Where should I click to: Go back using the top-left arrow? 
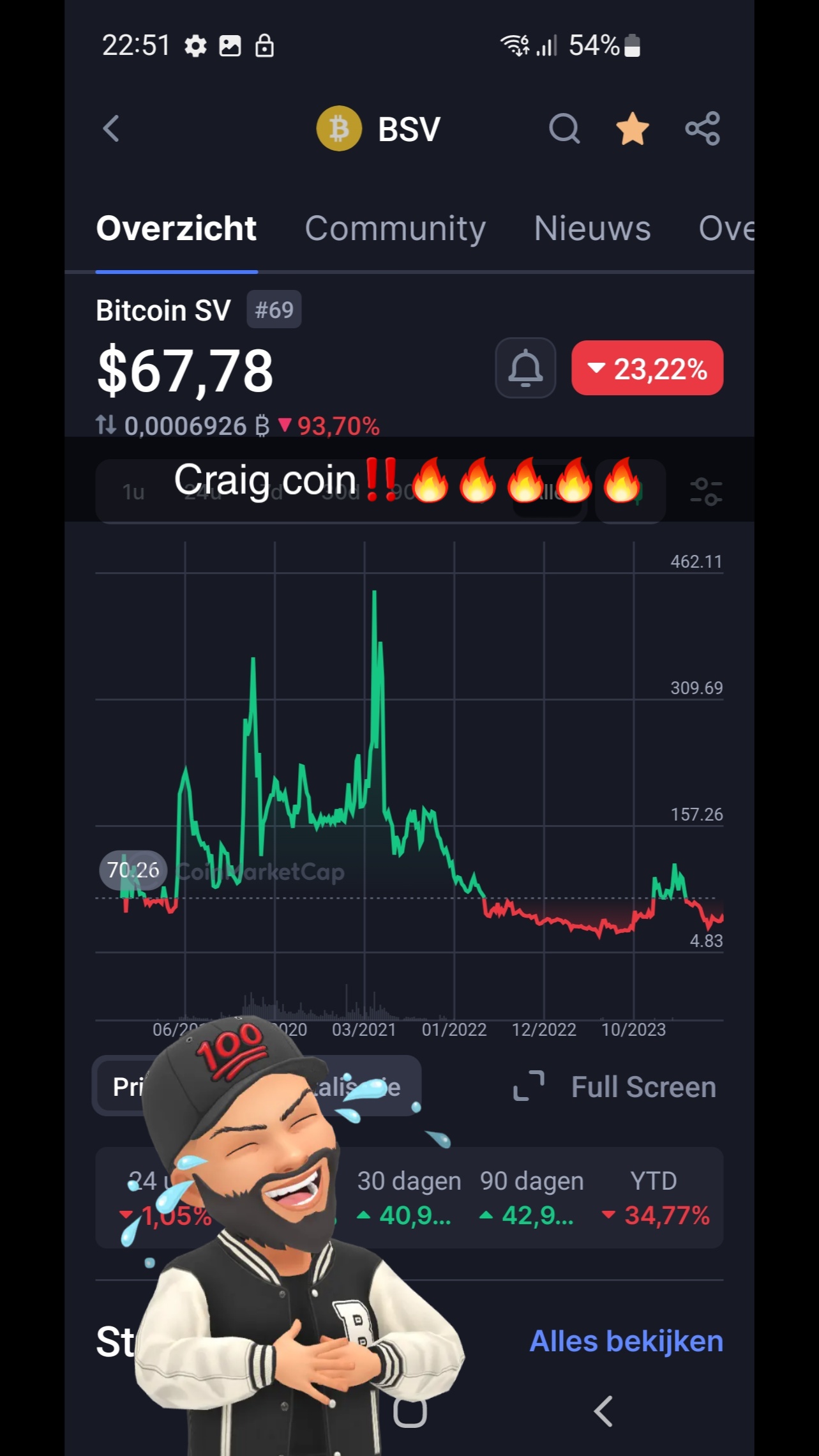point(111,128)
